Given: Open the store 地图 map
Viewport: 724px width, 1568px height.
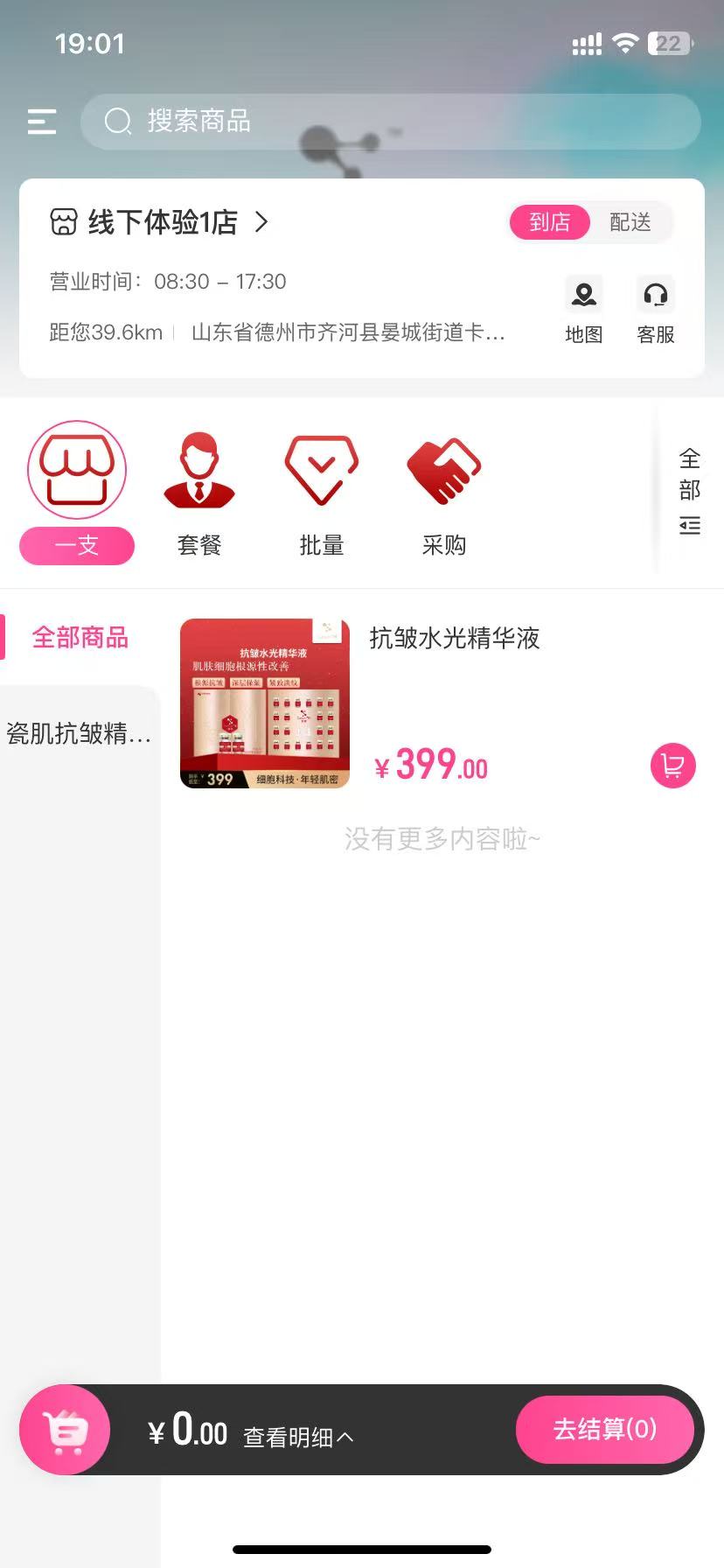Looking at the screenshot, I should point(583,310).
